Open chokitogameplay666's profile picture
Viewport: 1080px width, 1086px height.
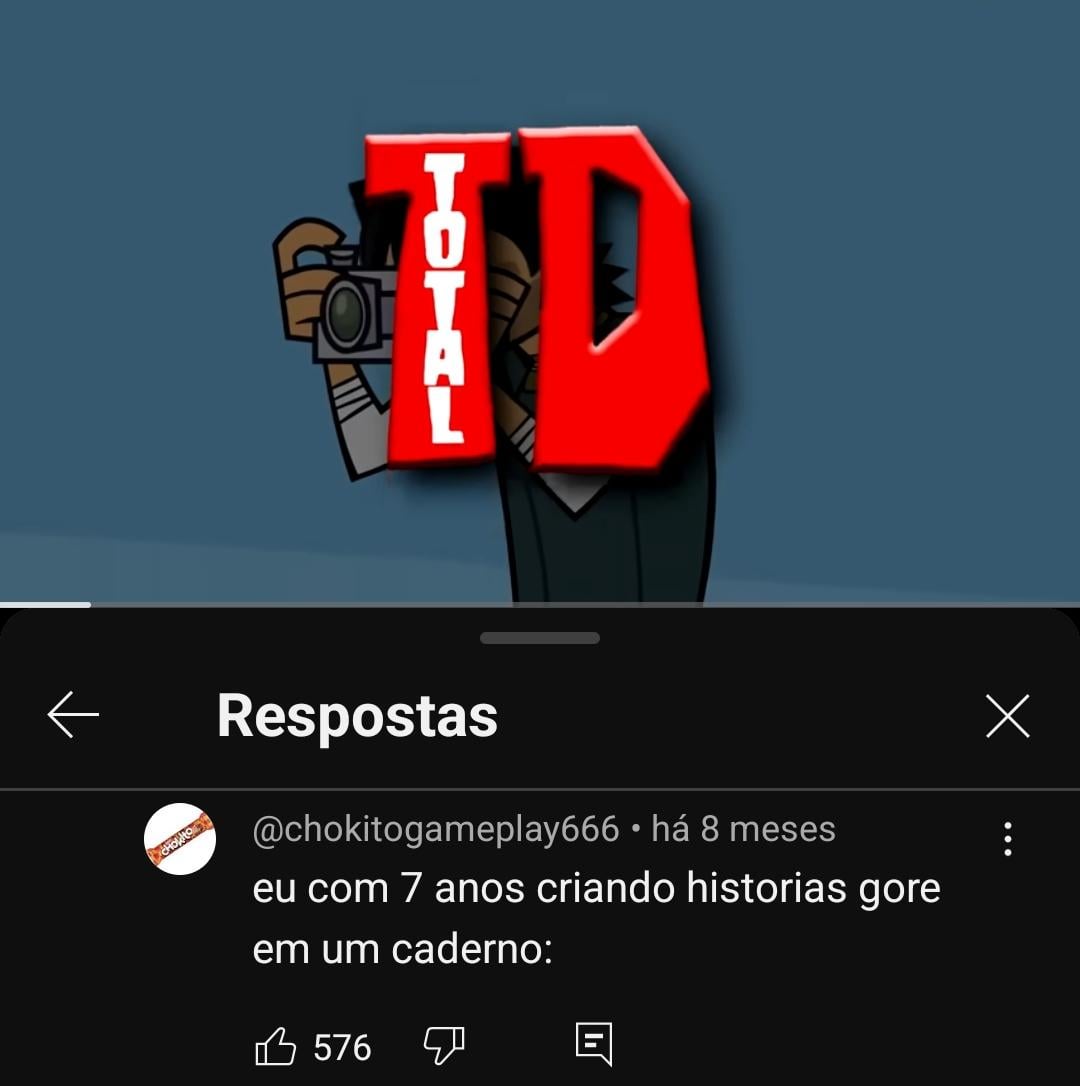[180, 839]
